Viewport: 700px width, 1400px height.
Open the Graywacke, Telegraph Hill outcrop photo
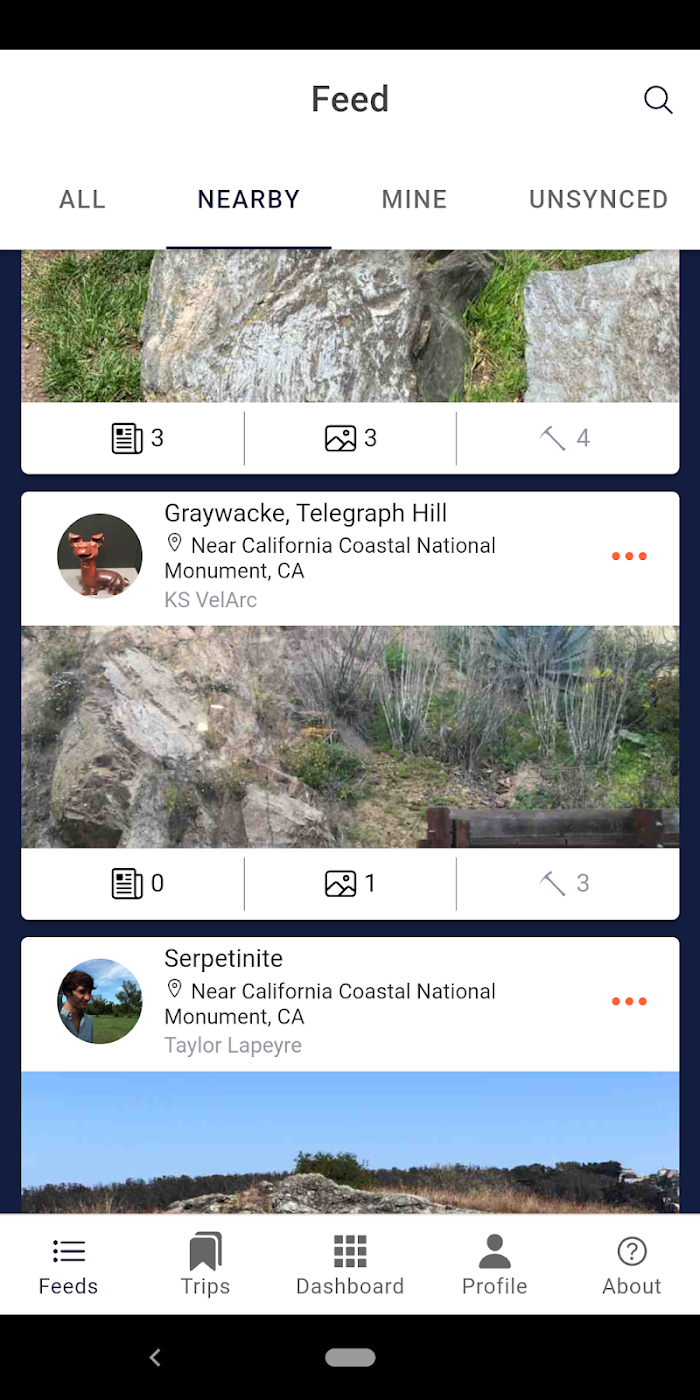(x=350, y=737)
